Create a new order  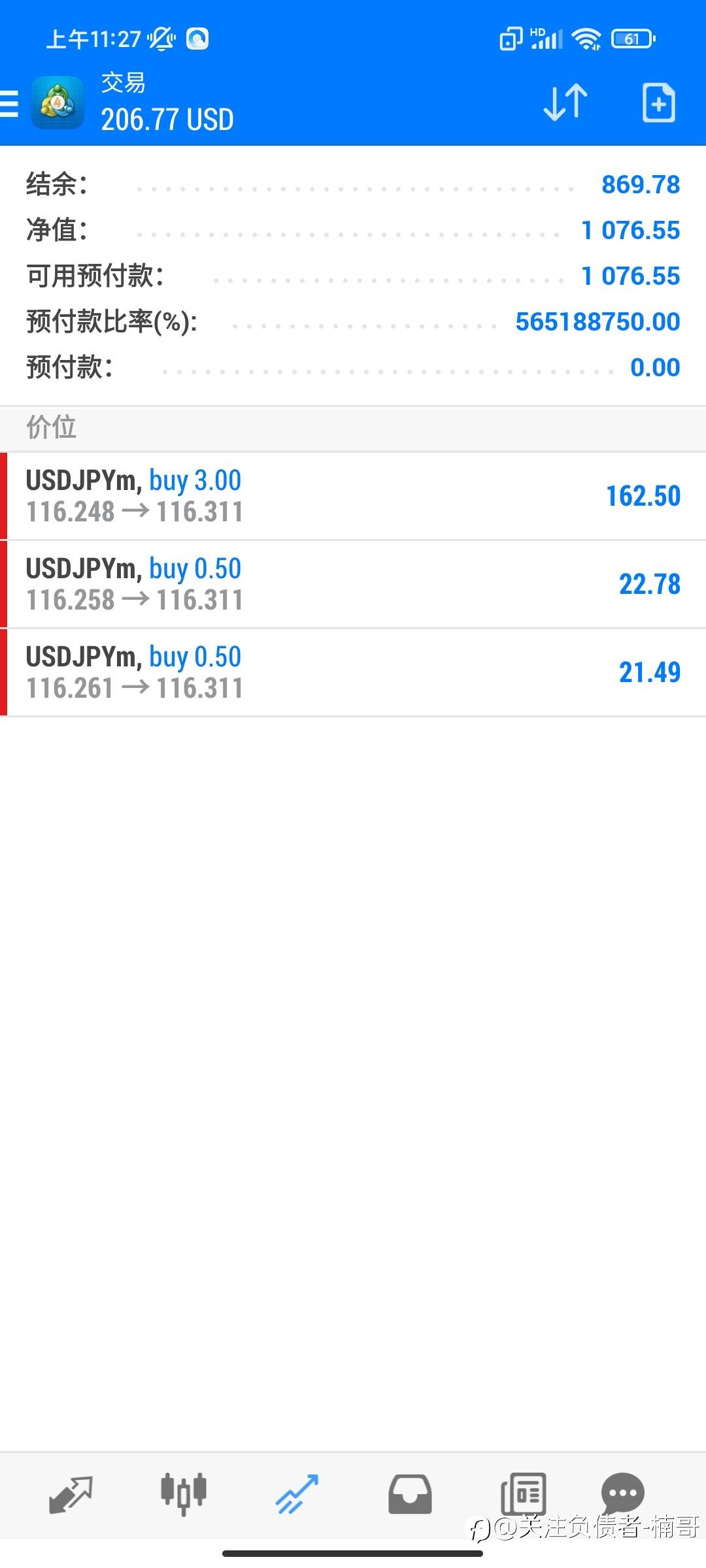point(658,103)
